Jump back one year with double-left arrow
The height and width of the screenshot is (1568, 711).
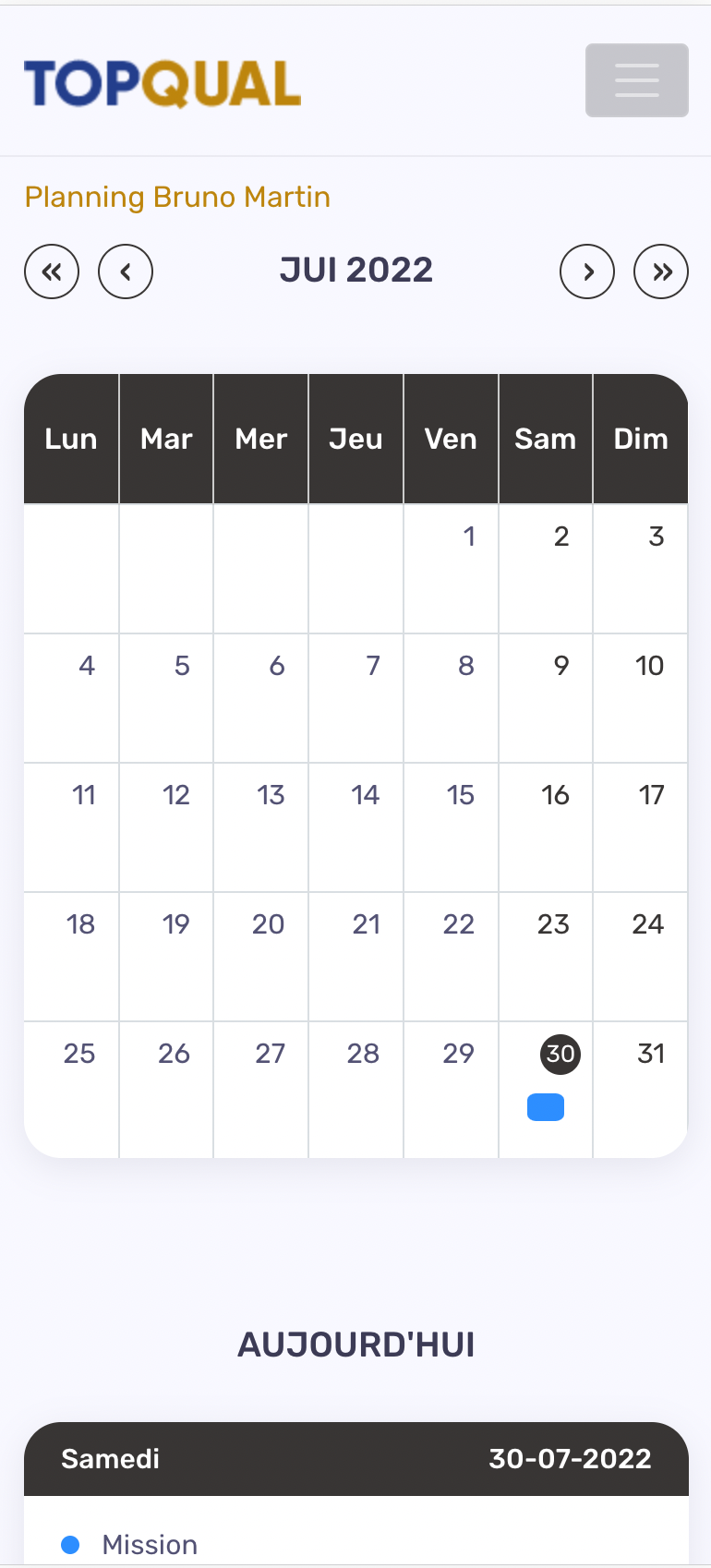click(52, 271)
